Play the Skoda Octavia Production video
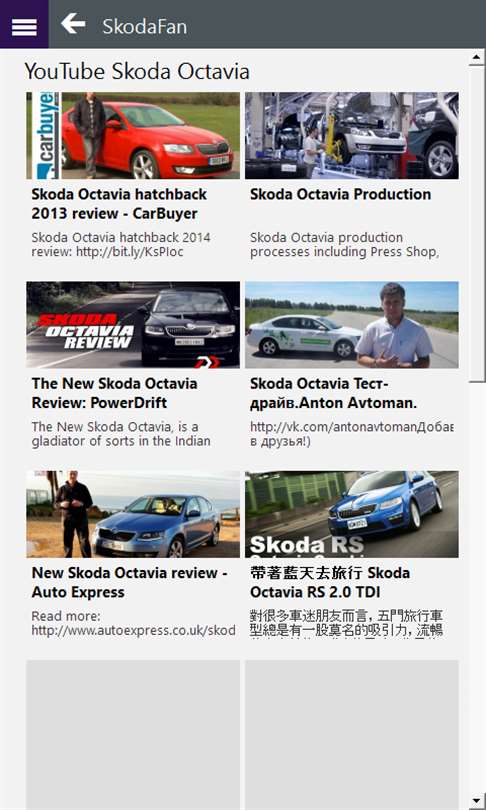 click(x=352, y=176)
